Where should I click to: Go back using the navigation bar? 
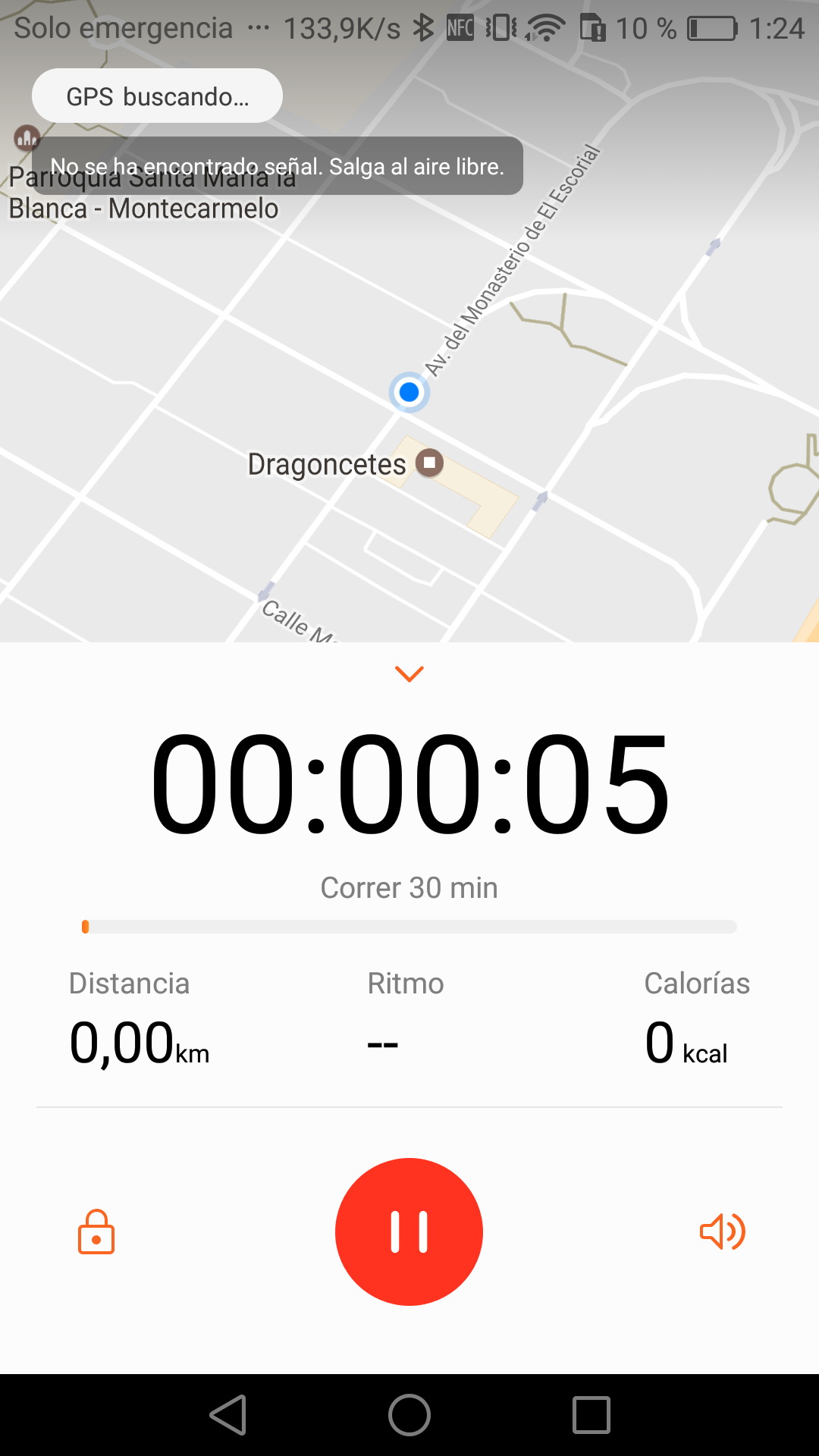(x=228, y=1415)
